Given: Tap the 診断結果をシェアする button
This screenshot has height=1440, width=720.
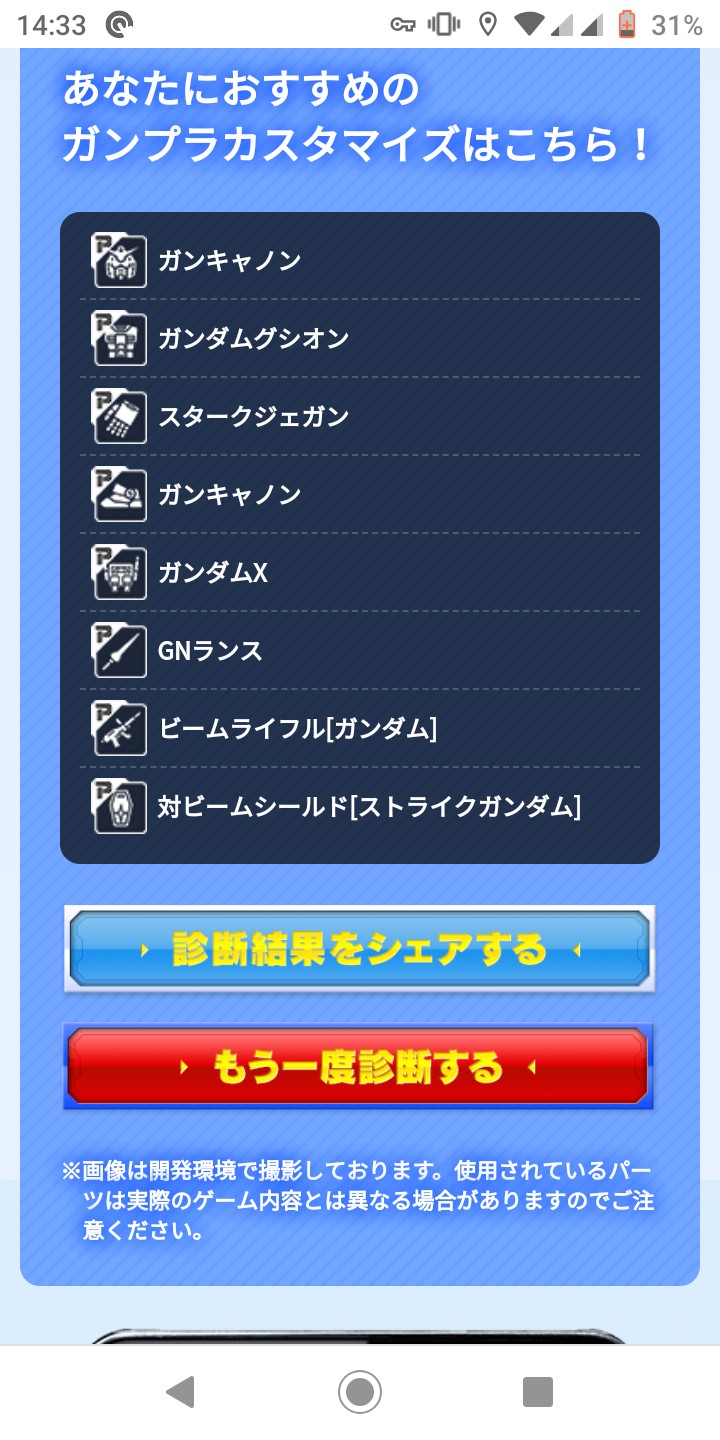Looking at the screenshot, I should [360, 949].
